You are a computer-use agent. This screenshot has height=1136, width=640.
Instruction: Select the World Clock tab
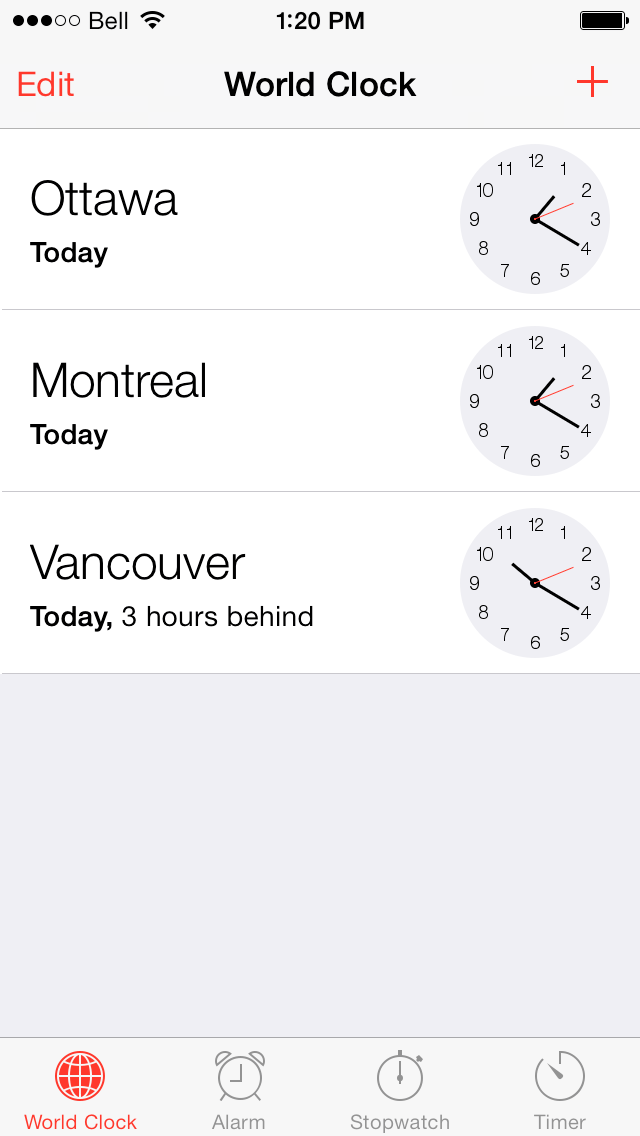click(x=80, y=1088)
